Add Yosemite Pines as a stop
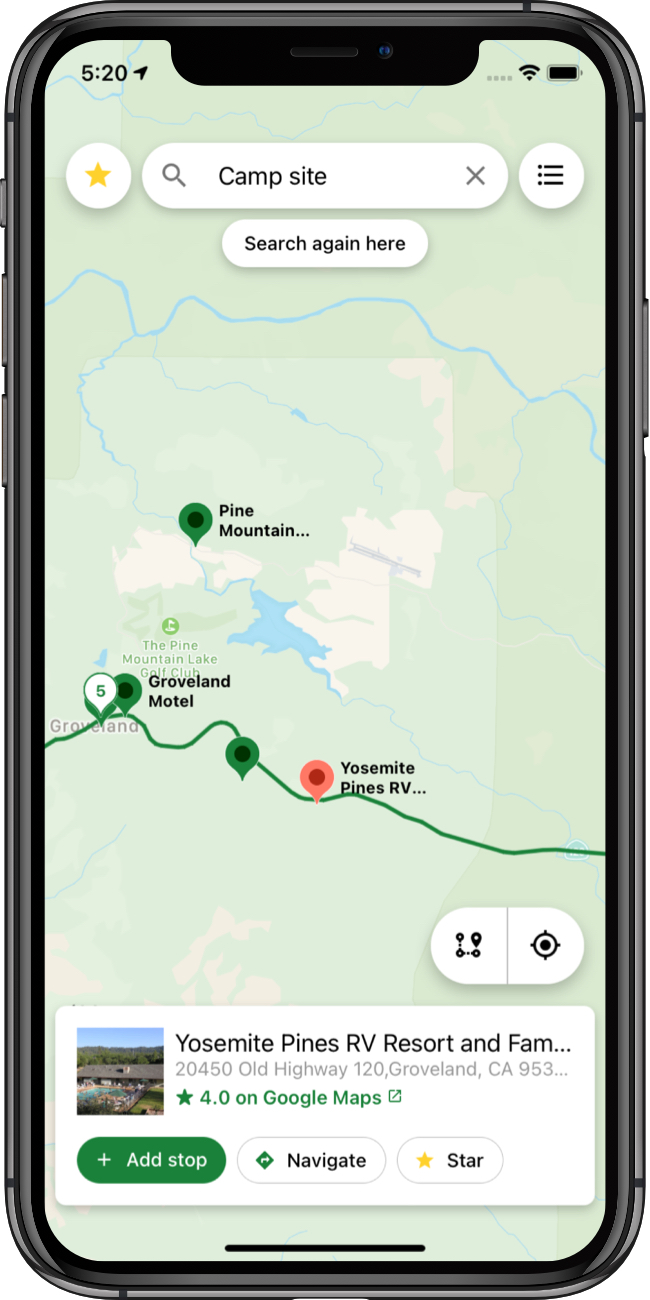Screen dimensions: 650x1300 coord(151,1160)
